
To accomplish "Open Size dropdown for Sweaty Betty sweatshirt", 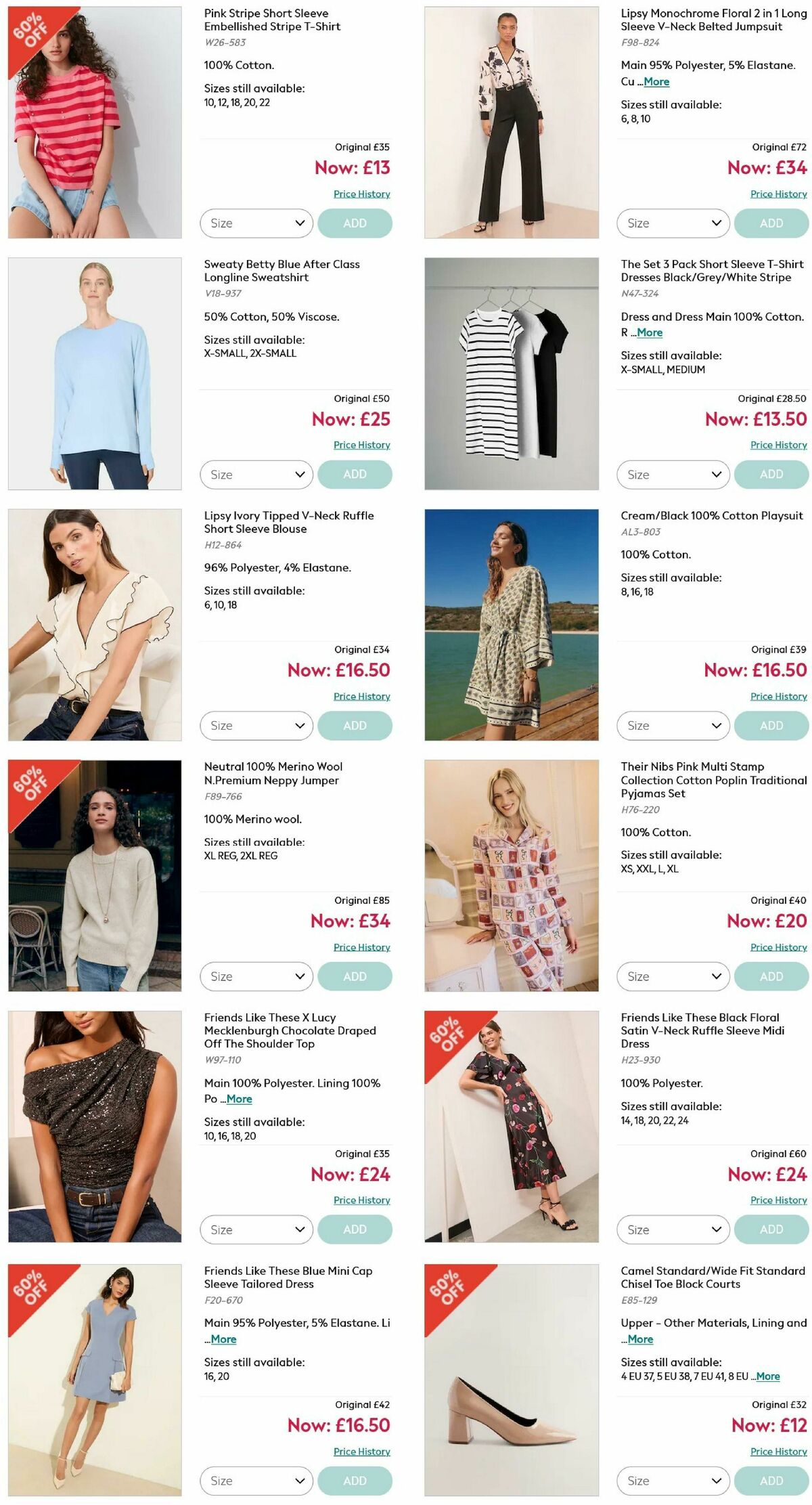I will [256, 474].
